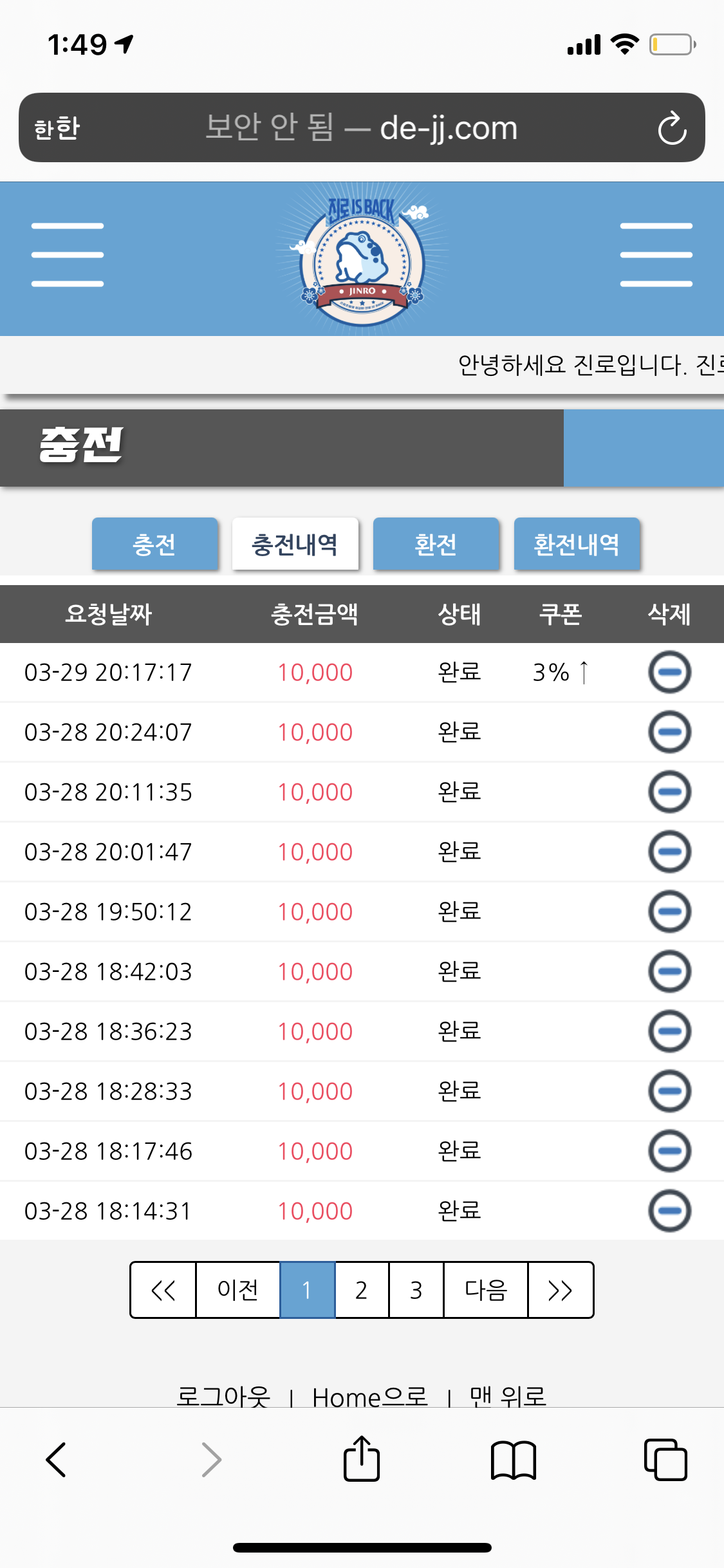Remove the 03-28 18:14:31 entry

coord(669,1211)
